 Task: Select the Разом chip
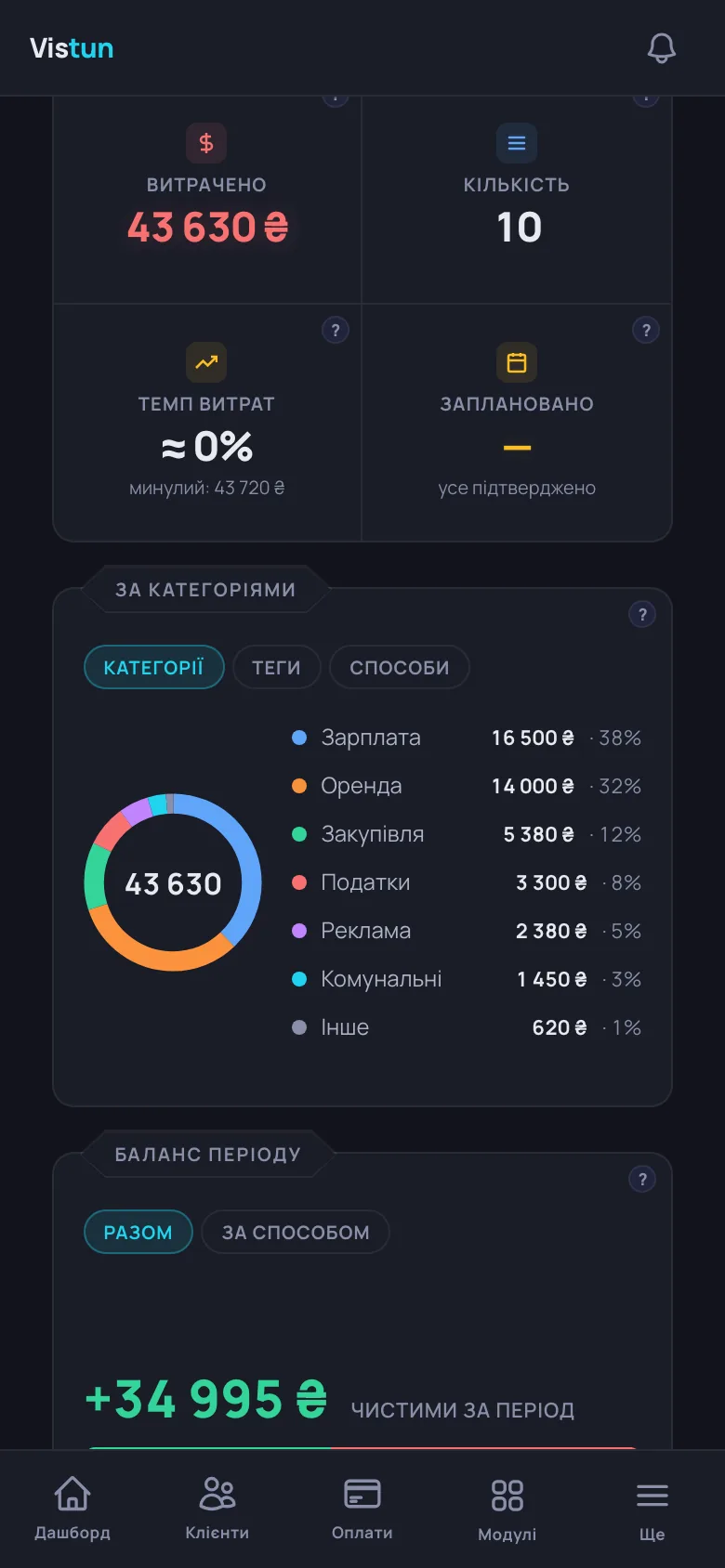pos(138,1232)
